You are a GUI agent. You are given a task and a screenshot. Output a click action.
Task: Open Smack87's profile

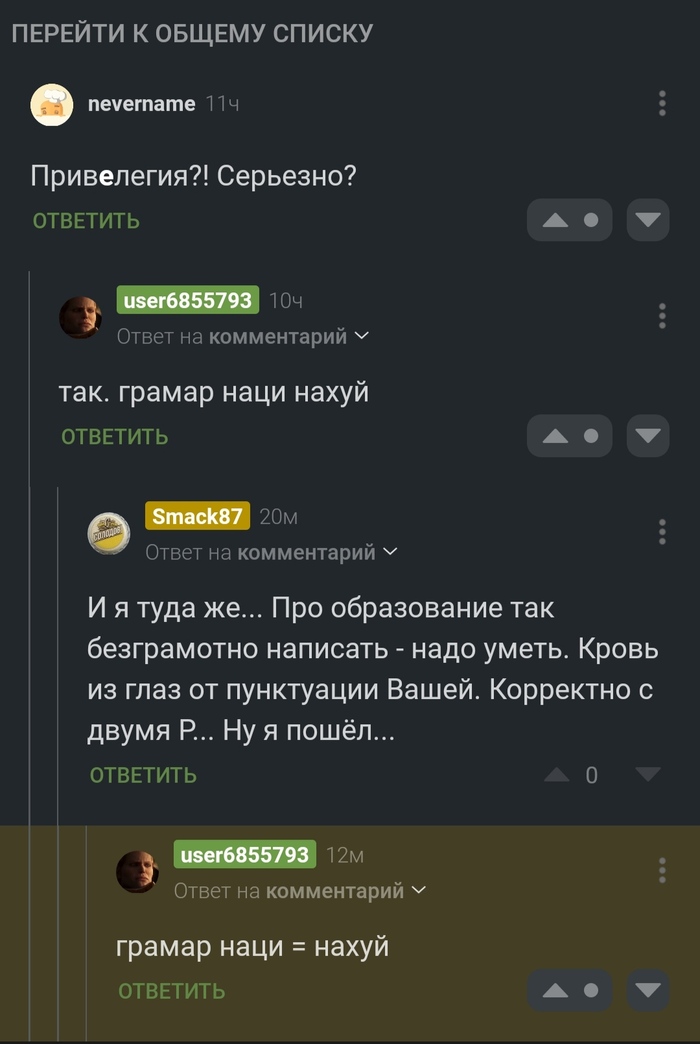pyautogui.click(x=197, y=516)
